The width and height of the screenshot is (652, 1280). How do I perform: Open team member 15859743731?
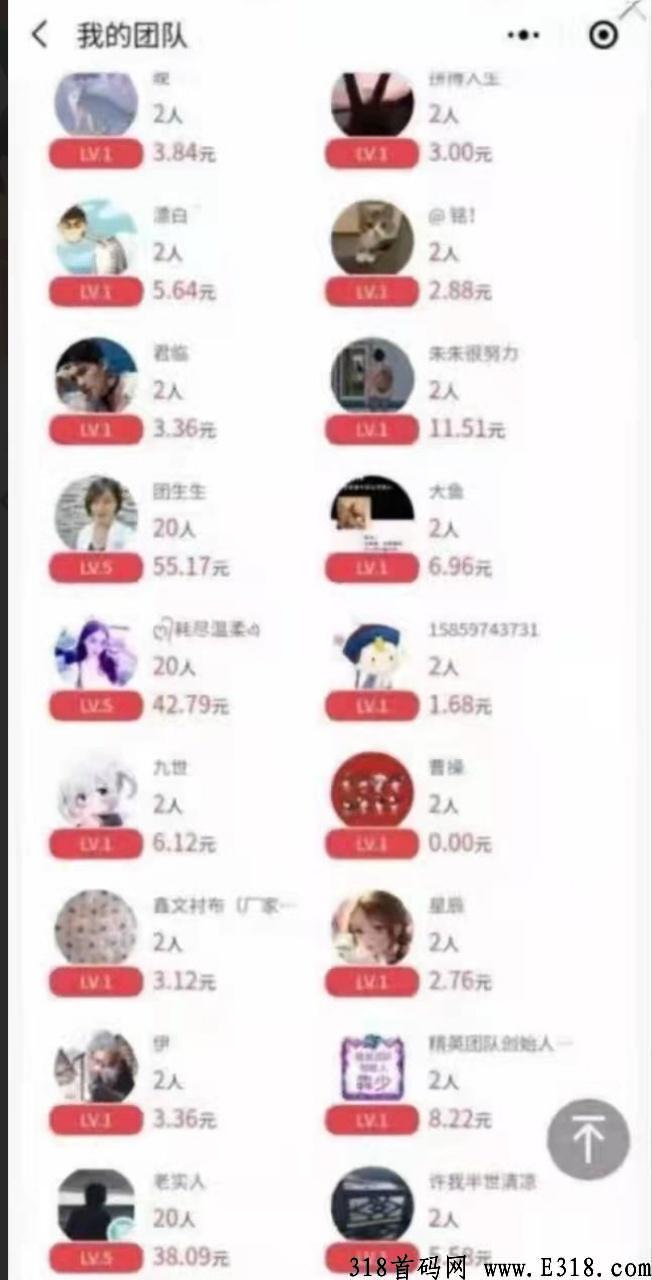click(372, 652)
